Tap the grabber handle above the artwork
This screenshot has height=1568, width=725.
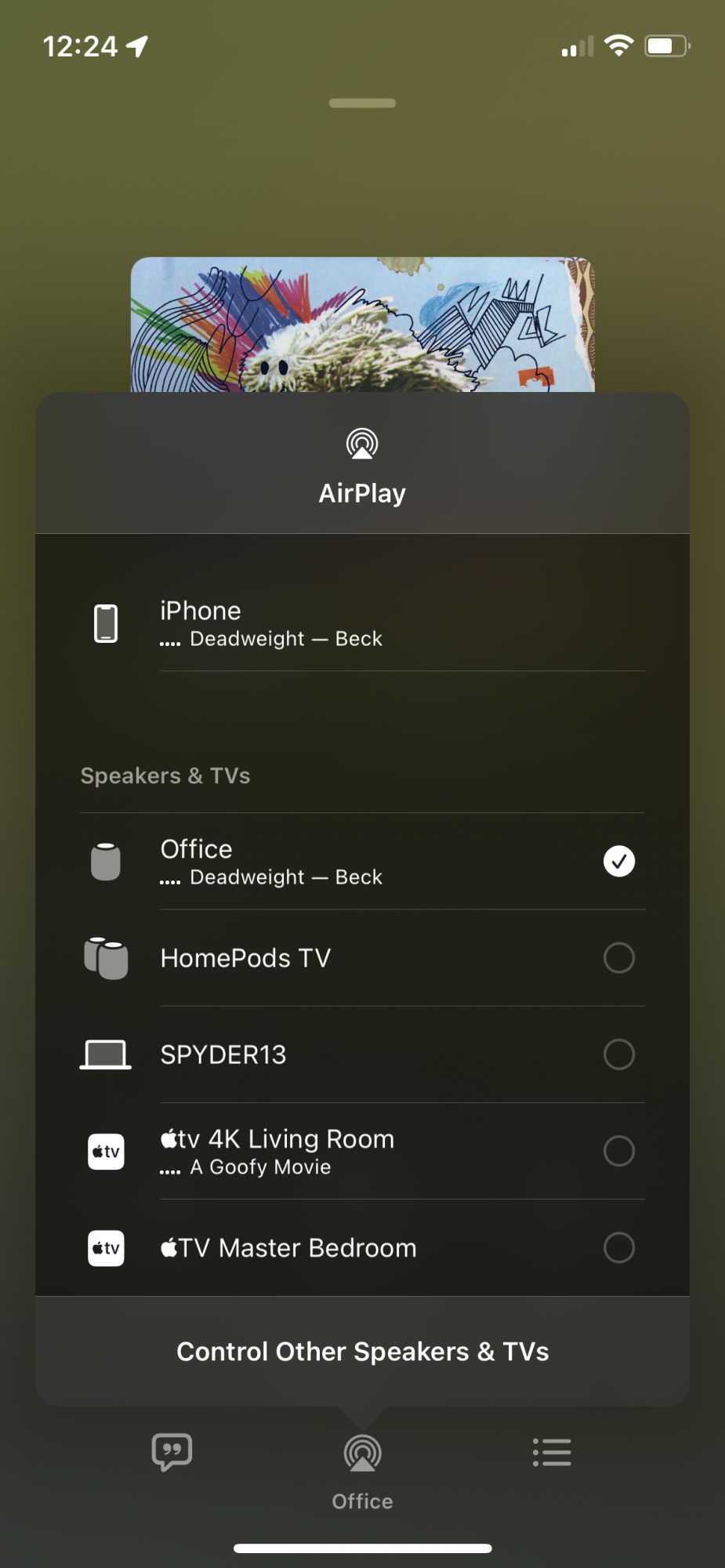click(x=362, y=103)
